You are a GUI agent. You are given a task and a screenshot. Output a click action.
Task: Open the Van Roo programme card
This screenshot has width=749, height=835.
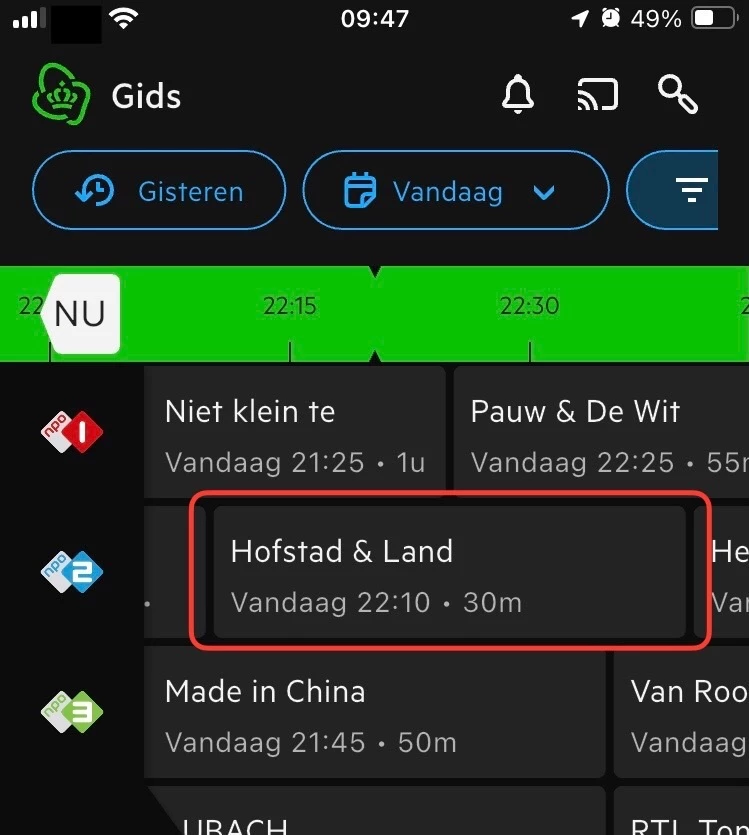click(685, 712)
